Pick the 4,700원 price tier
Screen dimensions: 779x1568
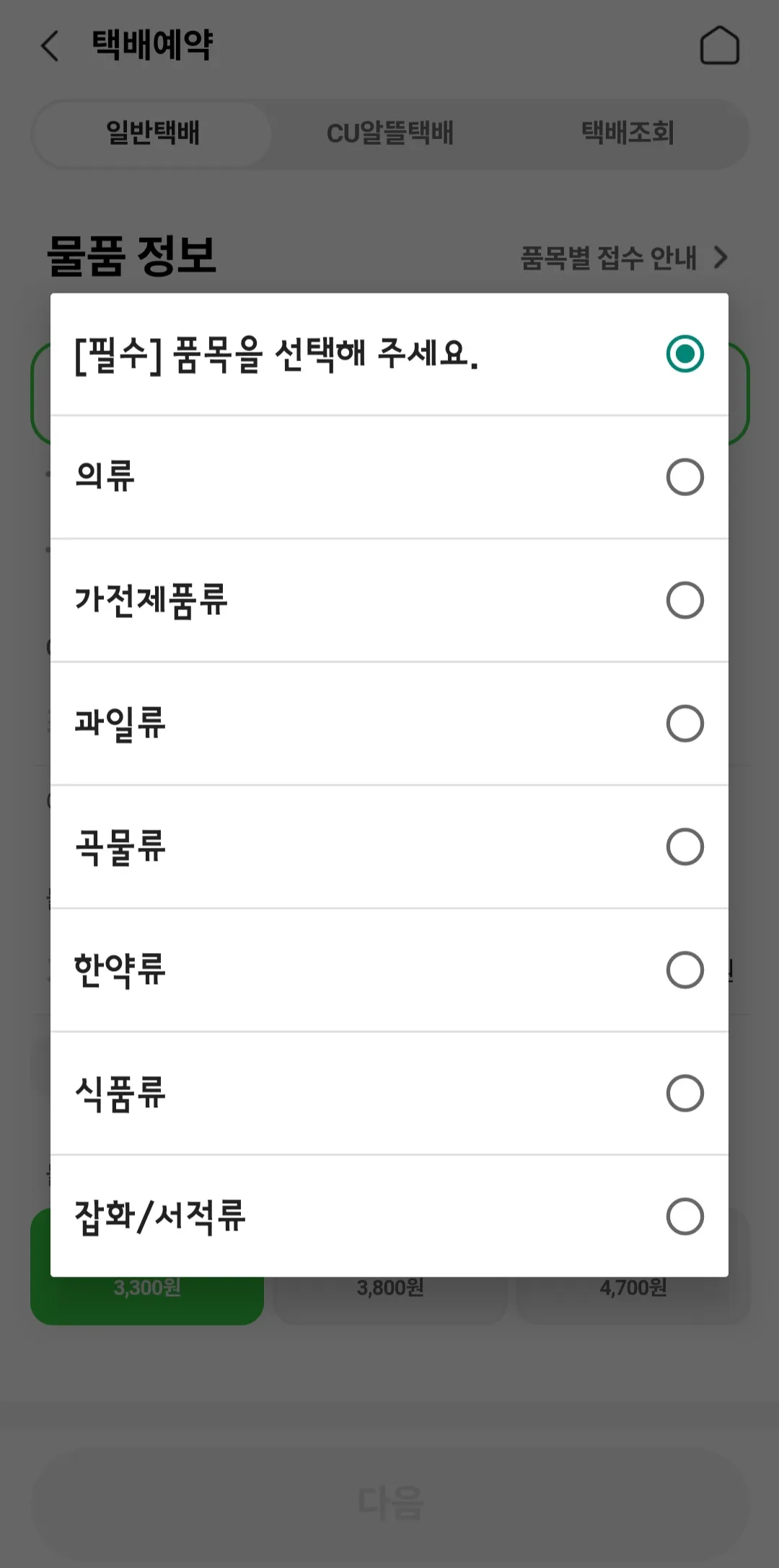pos(634,1288)
